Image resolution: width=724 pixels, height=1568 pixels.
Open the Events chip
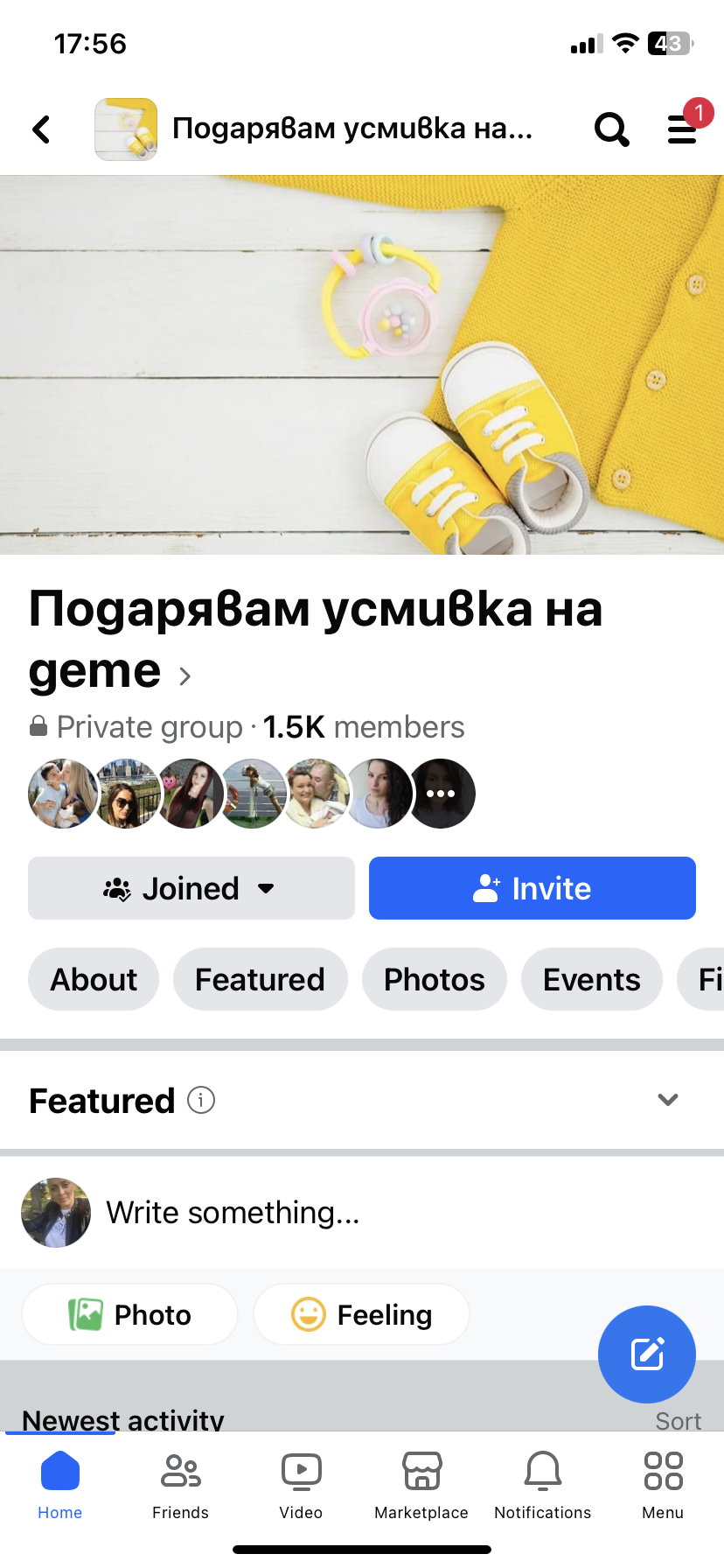[591, 979]
